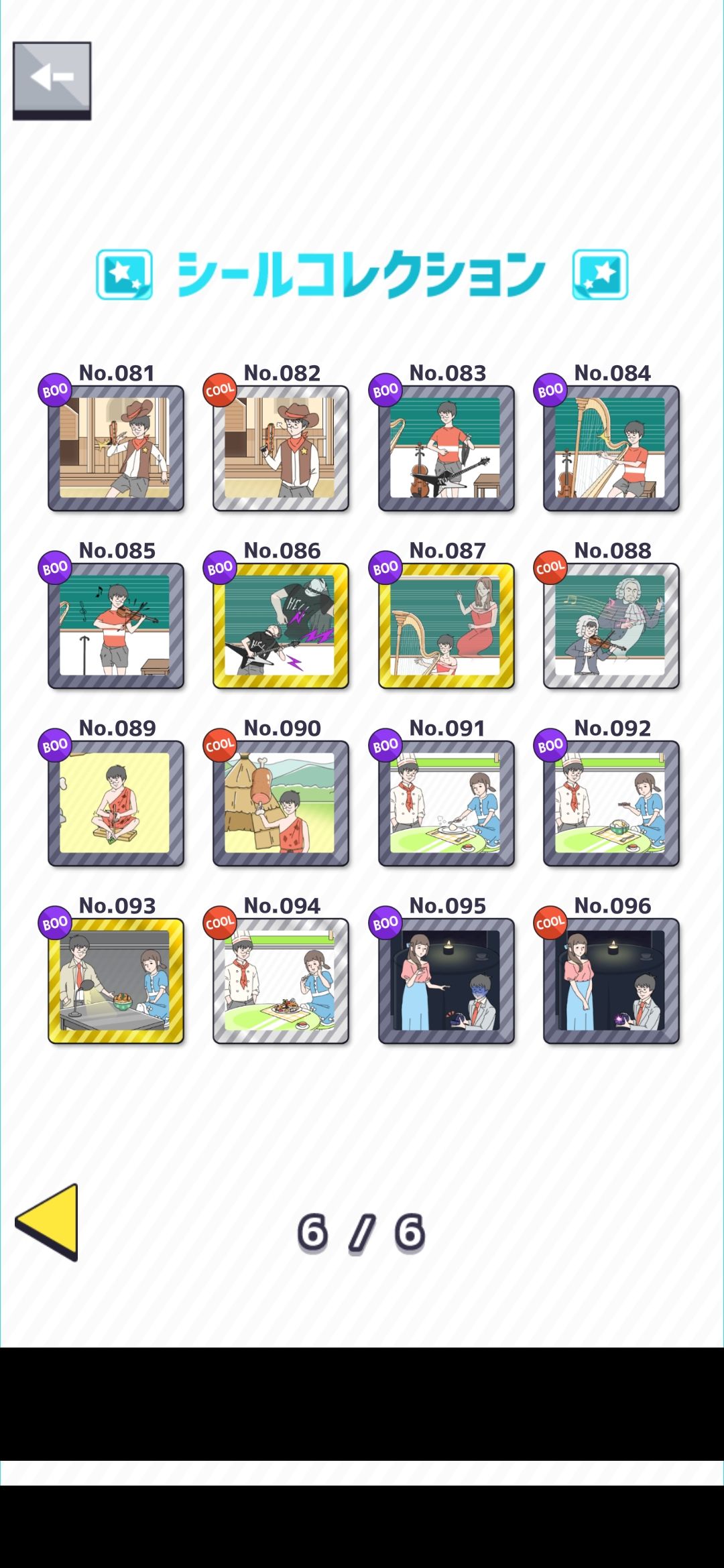Select the cowboy sticker No.081
The image size is (724, 1568).
(x=115, y=447)
